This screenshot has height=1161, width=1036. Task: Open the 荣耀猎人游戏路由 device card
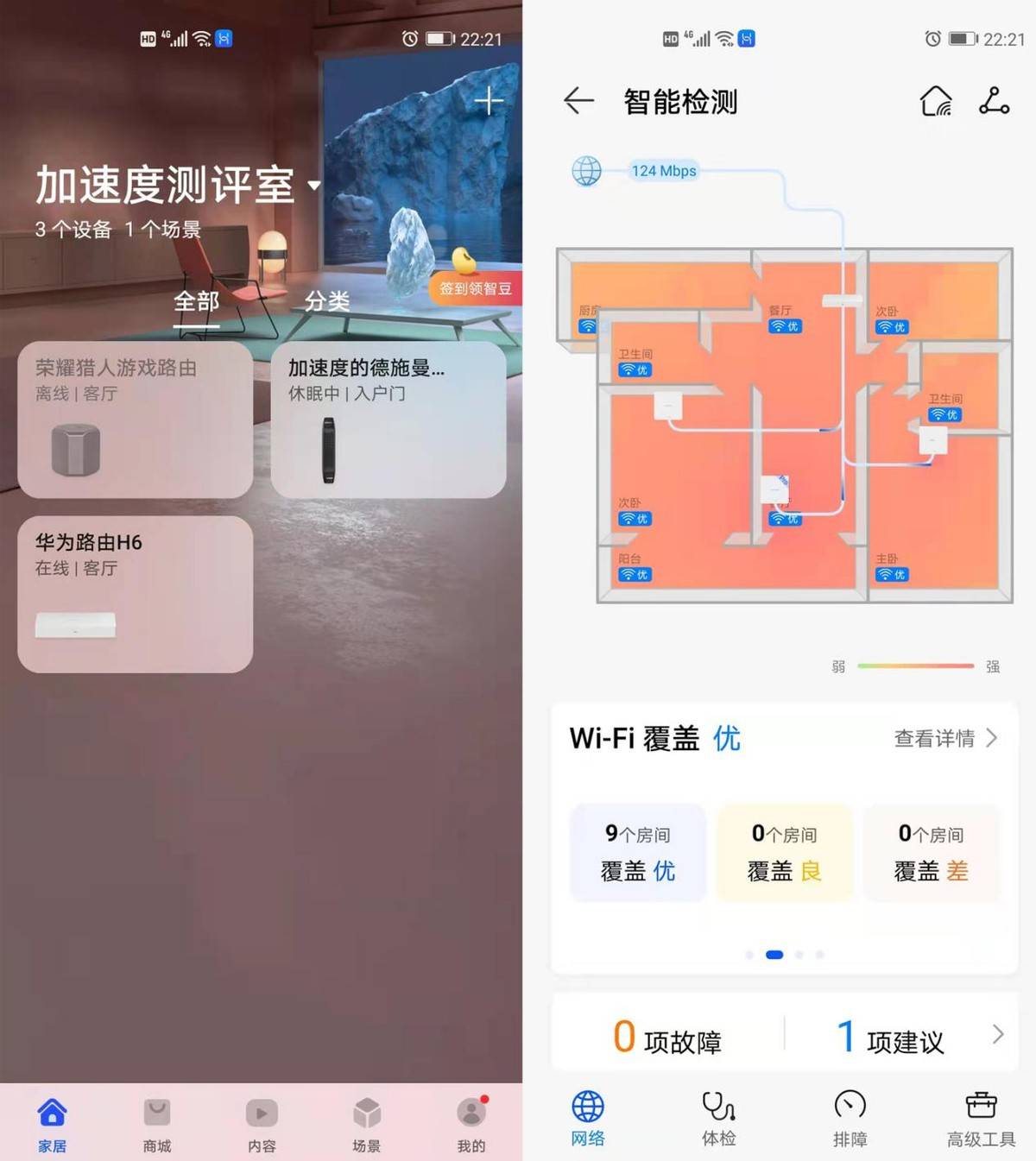135,420
